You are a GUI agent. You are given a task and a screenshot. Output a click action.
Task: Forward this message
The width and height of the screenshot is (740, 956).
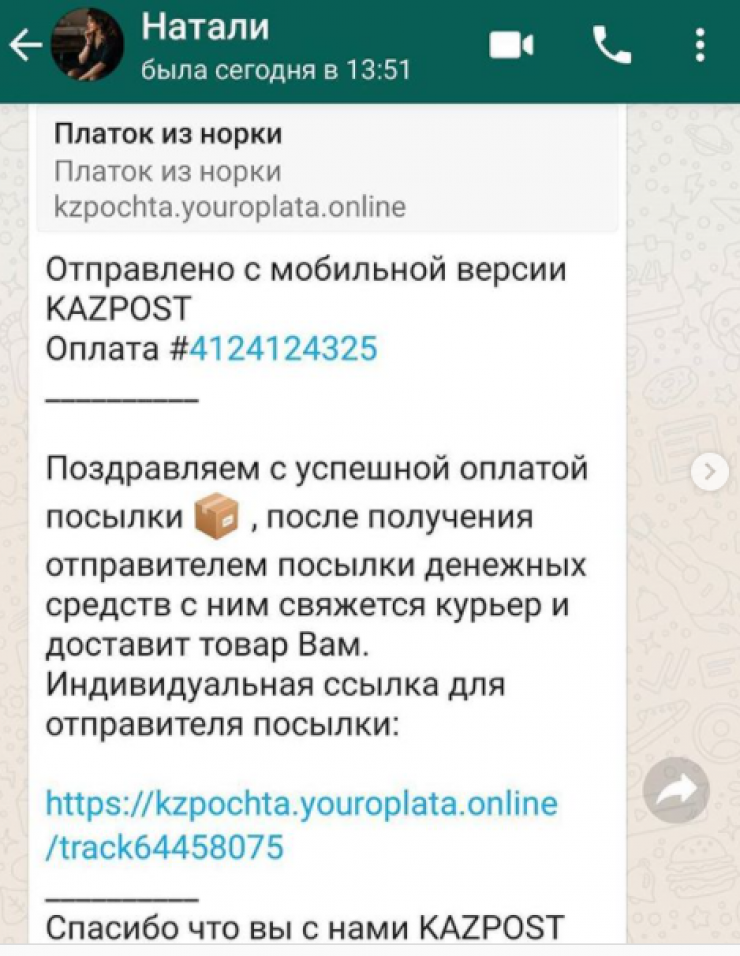[x=676, y=791]
